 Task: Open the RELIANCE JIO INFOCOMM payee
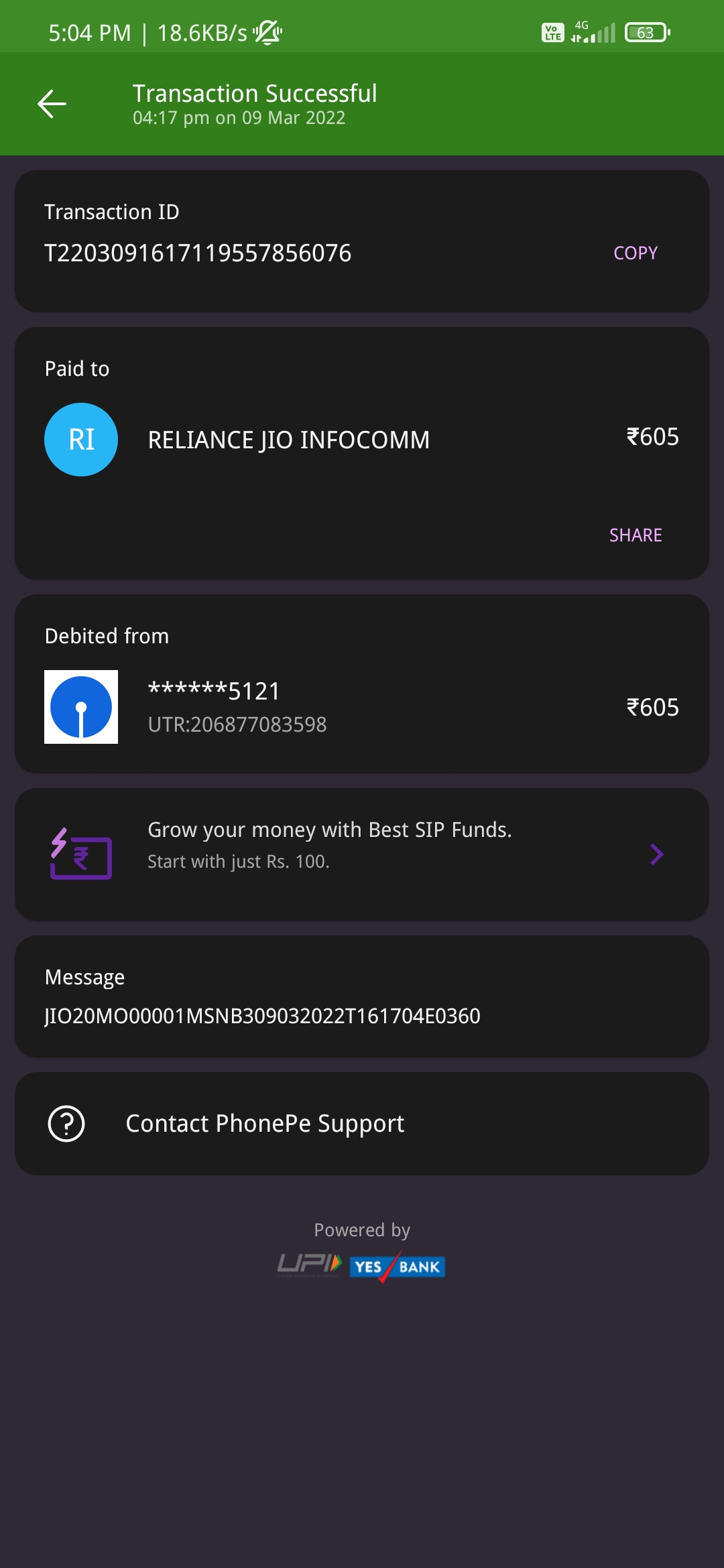(288, 440)
